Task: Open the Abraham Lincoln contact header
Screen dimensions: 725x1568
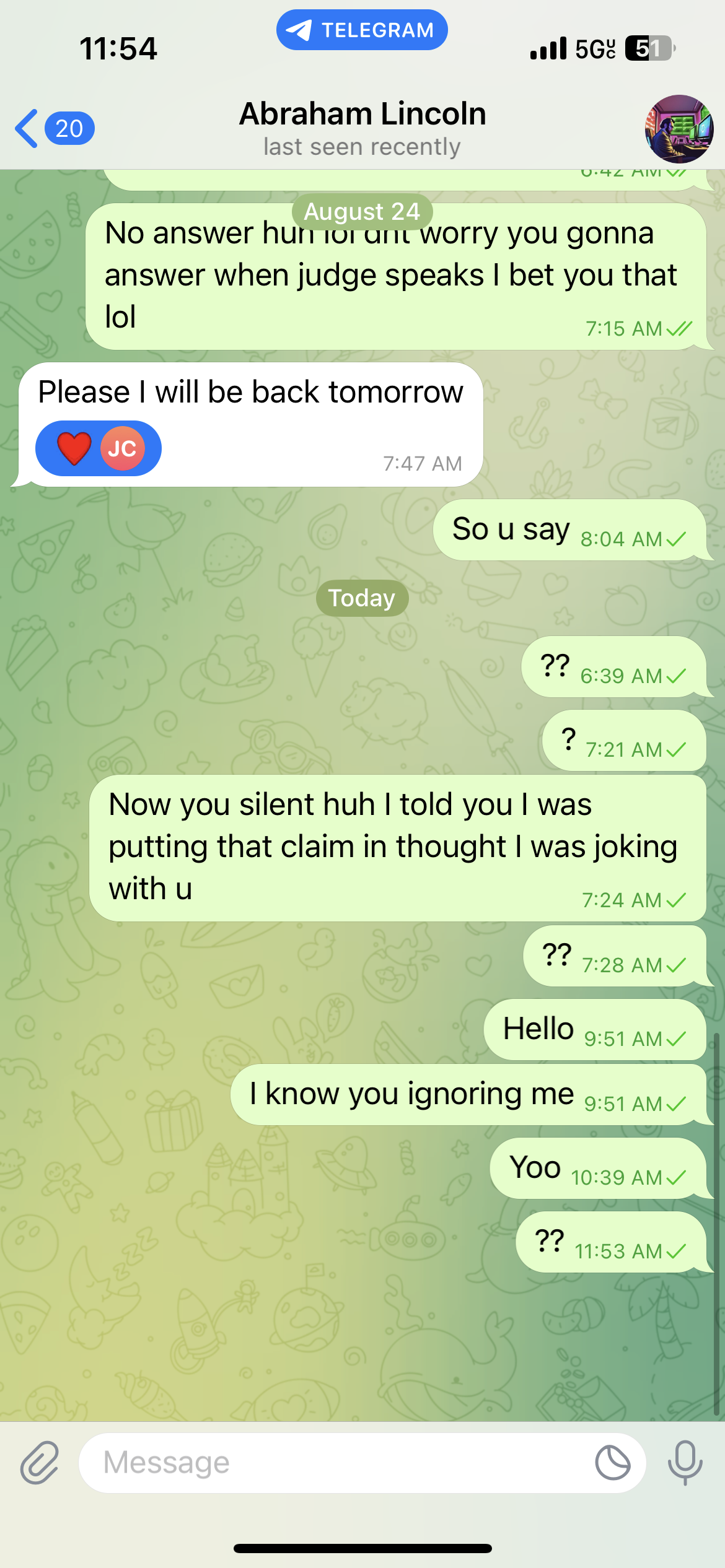Action: point(362,129)
